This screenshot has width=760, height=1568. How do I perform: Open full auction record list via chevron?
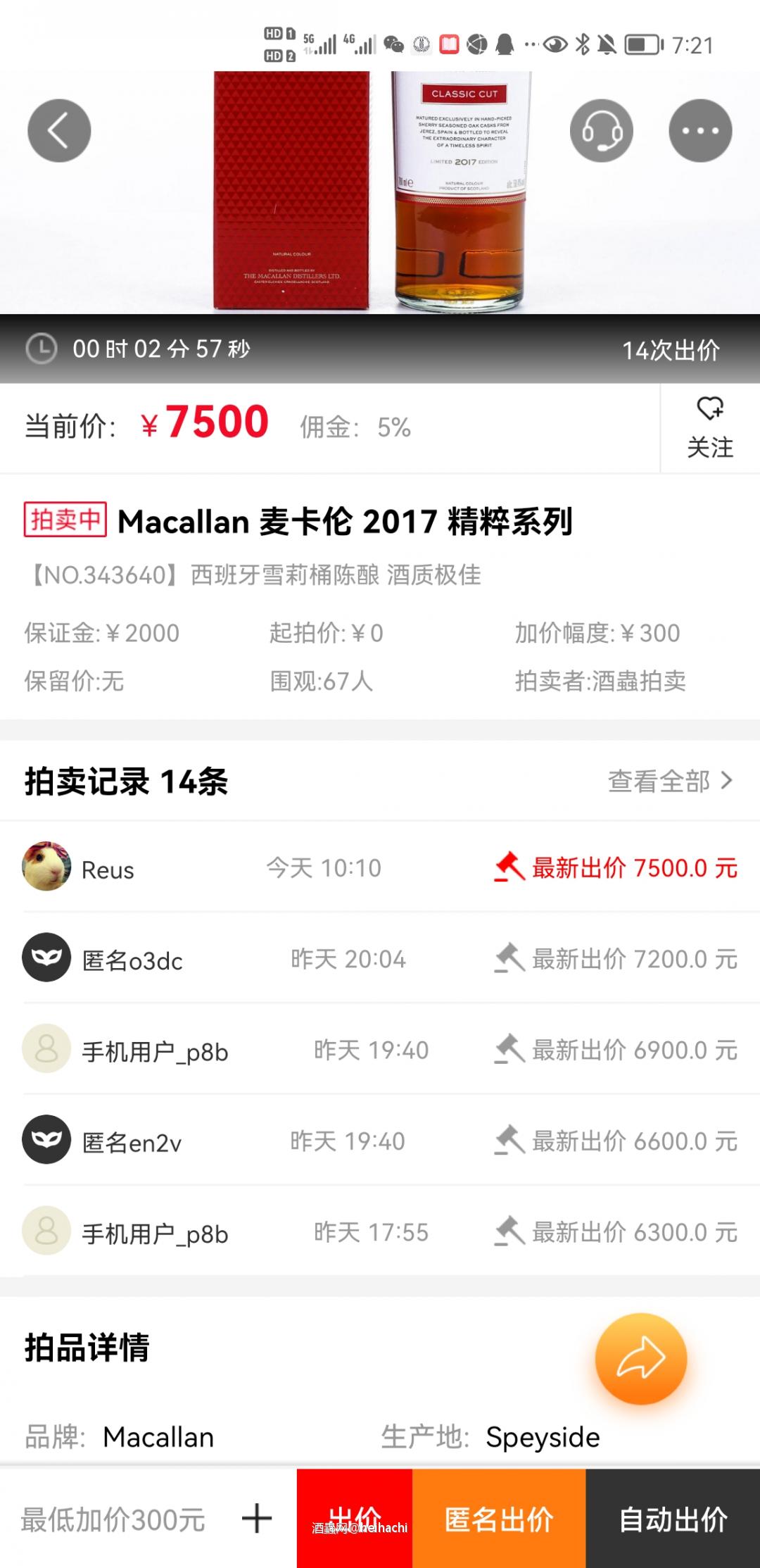(725, 780)
